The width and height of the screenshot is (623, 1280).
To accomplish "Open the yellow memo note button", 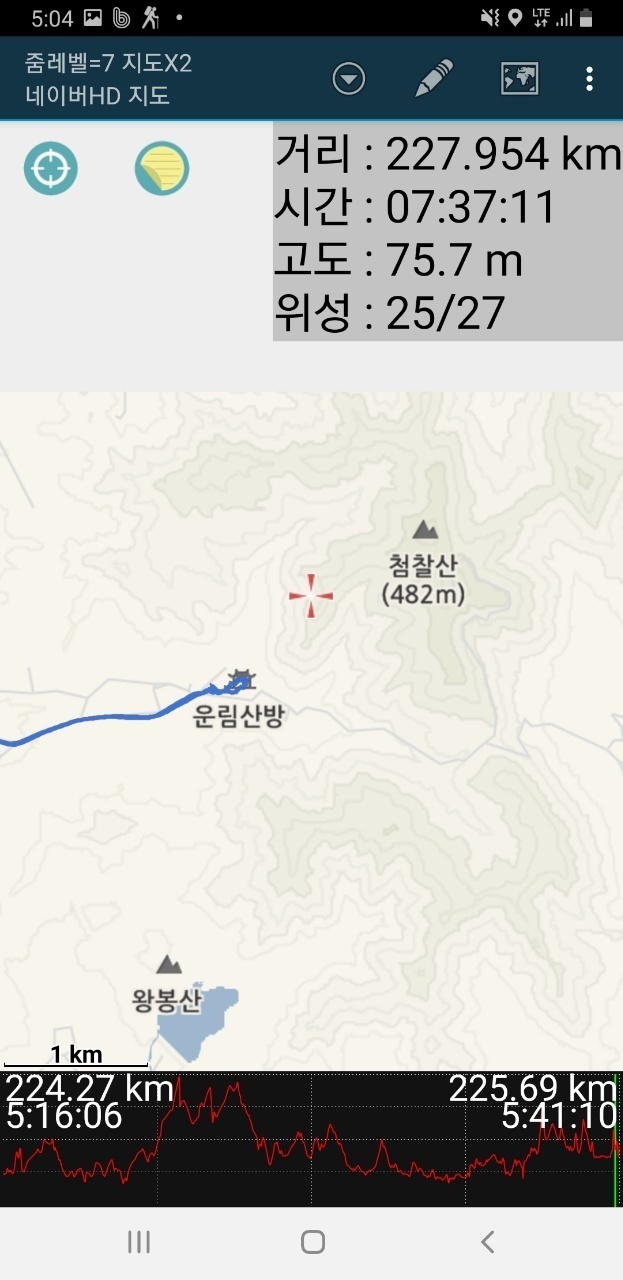I will [161, 168].
